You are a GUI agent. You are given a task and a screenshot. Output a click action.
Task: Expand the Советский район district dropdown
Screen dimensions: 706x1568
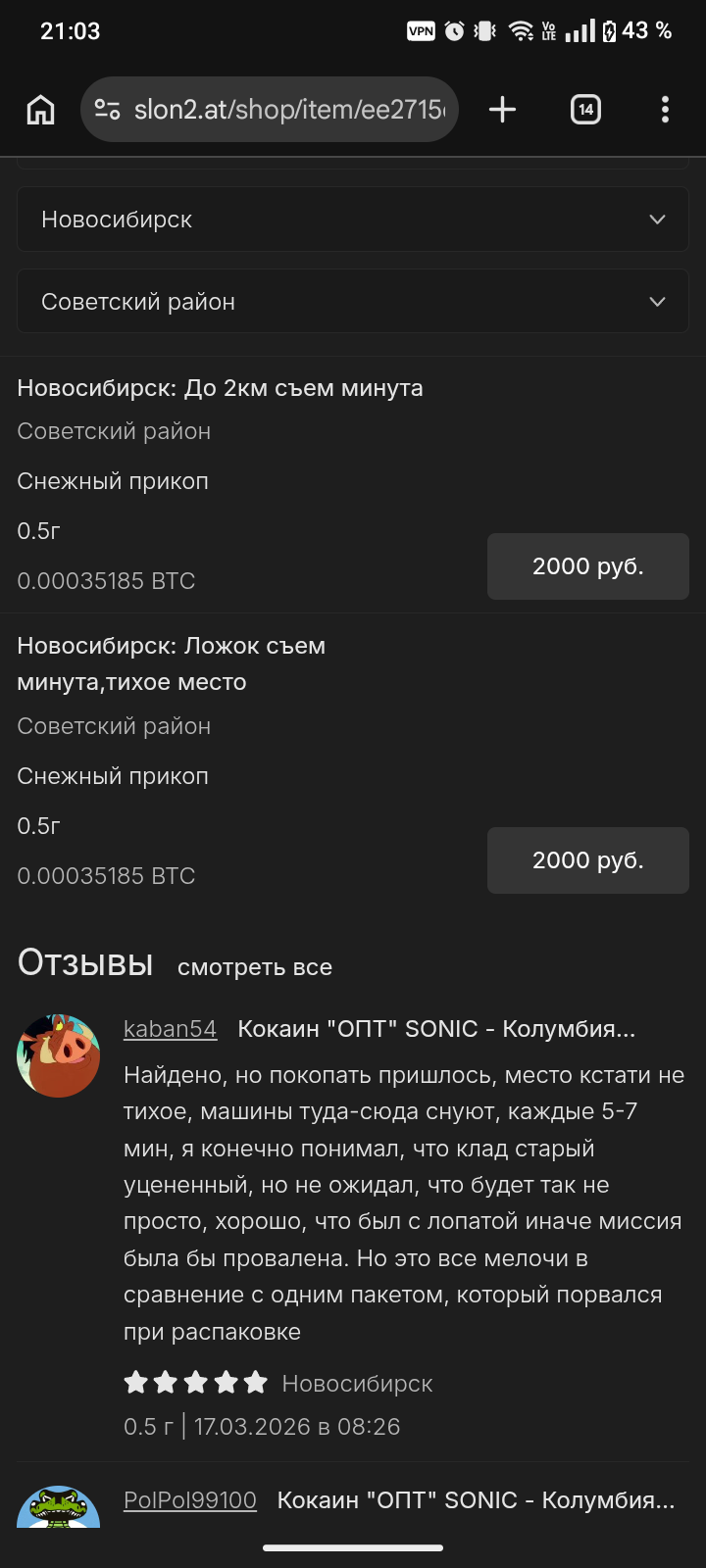353,302
